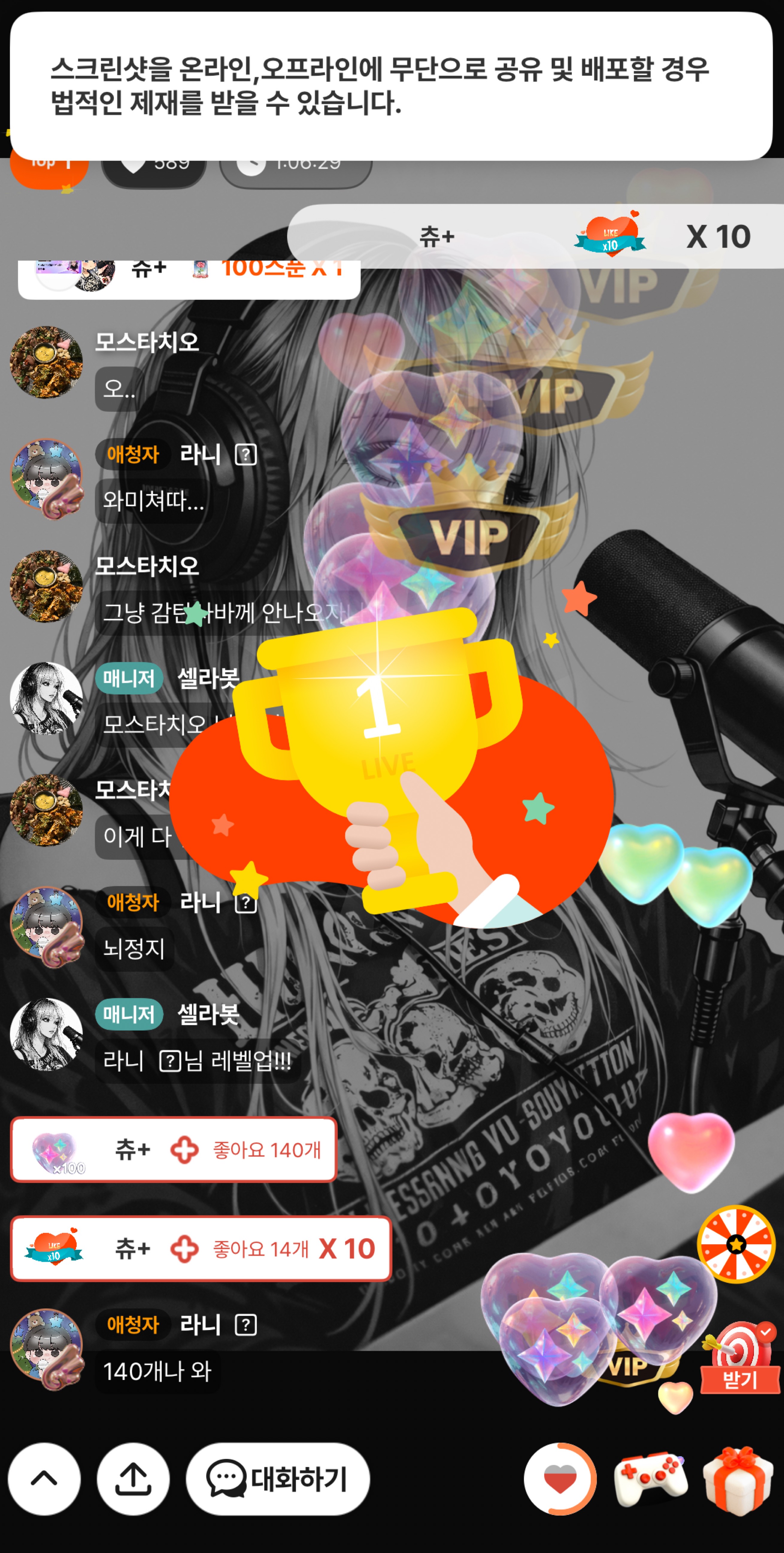Viewport: 784px width, 1553px height.
Task: Open the game controller mini-games
Action: pyautogui.click(x=650, y=1478)
